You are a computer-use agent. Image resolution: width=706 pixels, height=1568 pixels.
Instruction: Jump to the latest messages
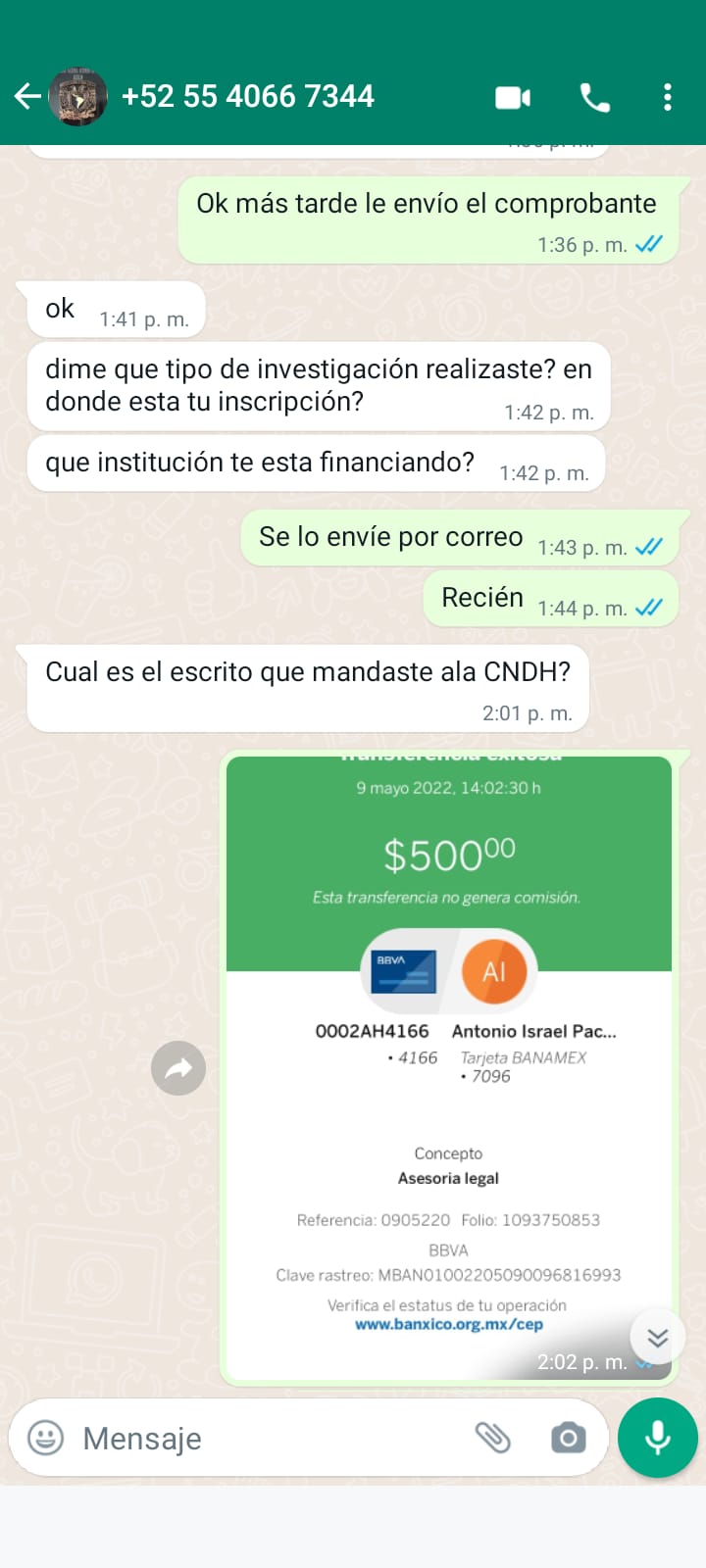(657, 1337)
